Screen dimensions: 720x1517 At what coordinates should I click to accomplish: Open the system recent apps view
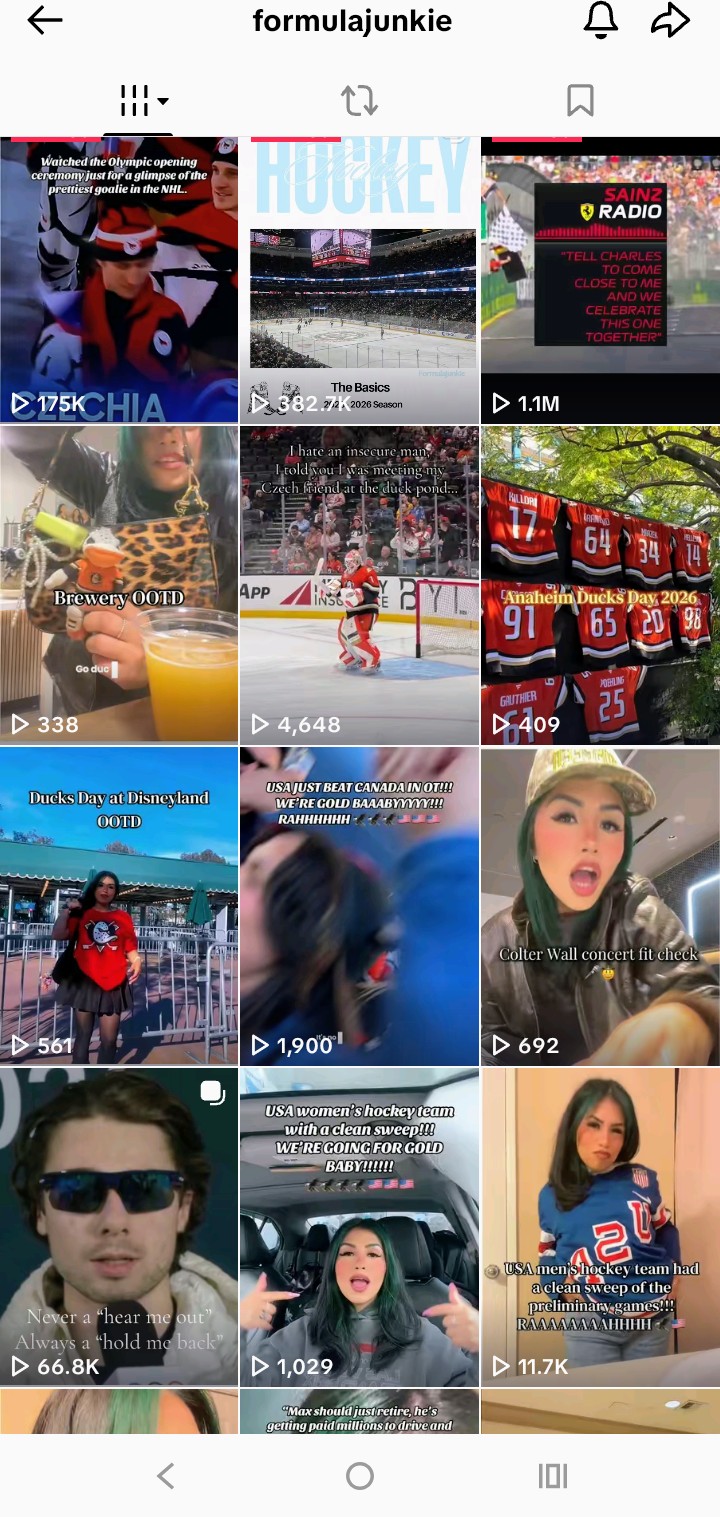click(552, 1475)
